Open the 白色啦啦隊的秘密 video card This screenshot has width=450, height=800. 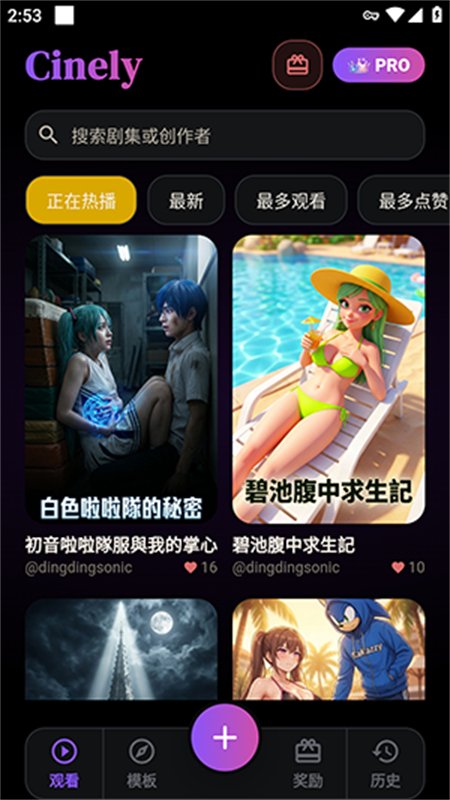click(x=121, y=379)
